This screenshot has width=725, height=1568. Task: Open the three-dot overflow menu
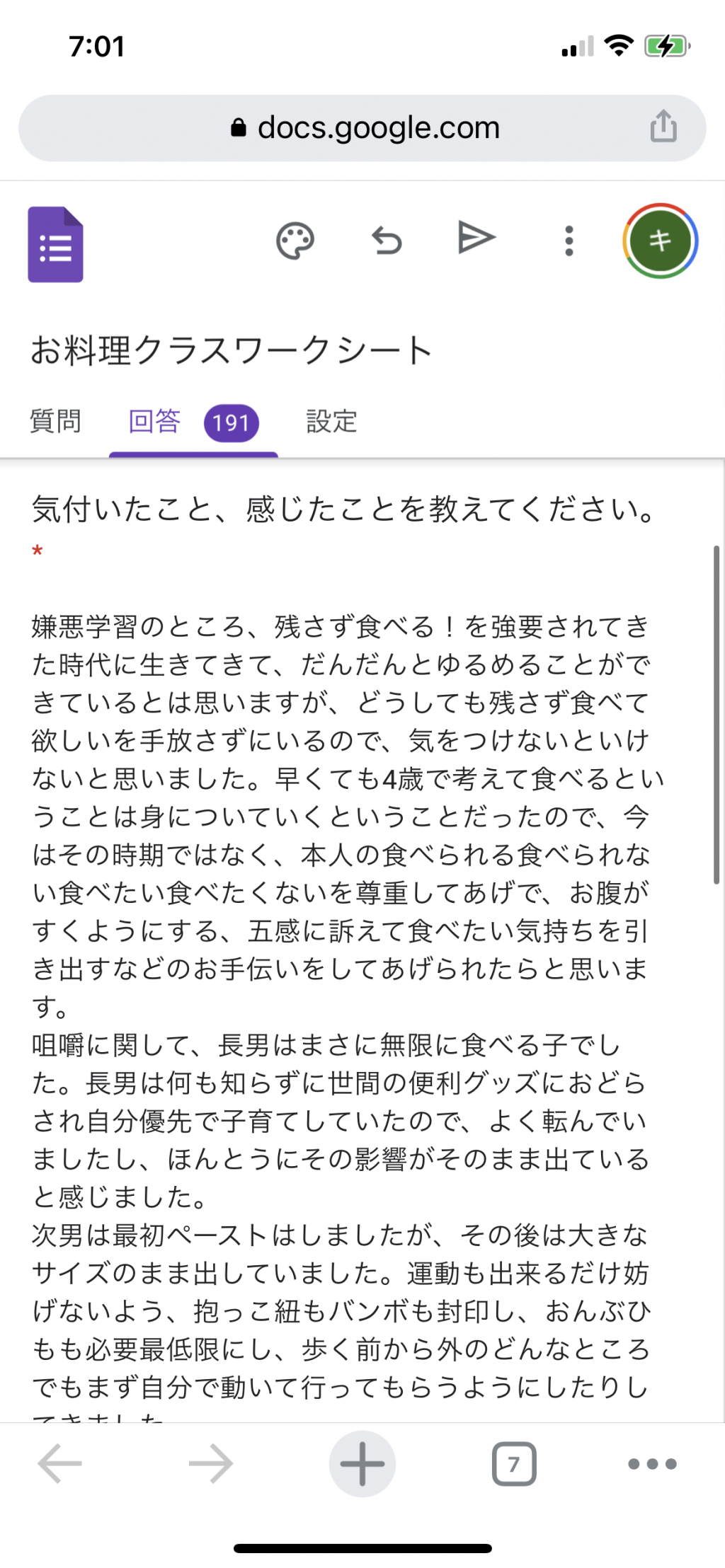point(569,241)
